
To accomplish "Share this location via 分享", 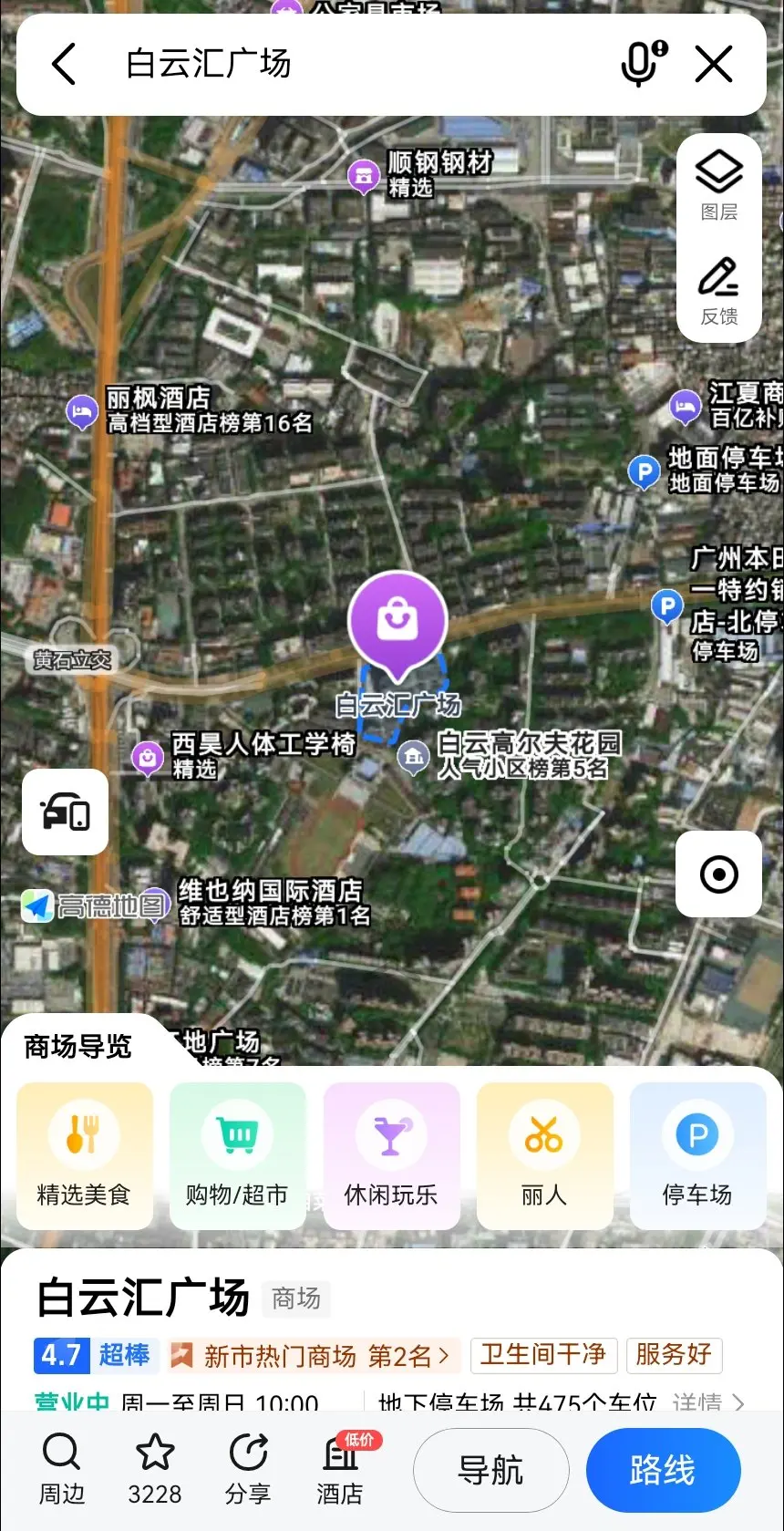I will pos(248,1469).
